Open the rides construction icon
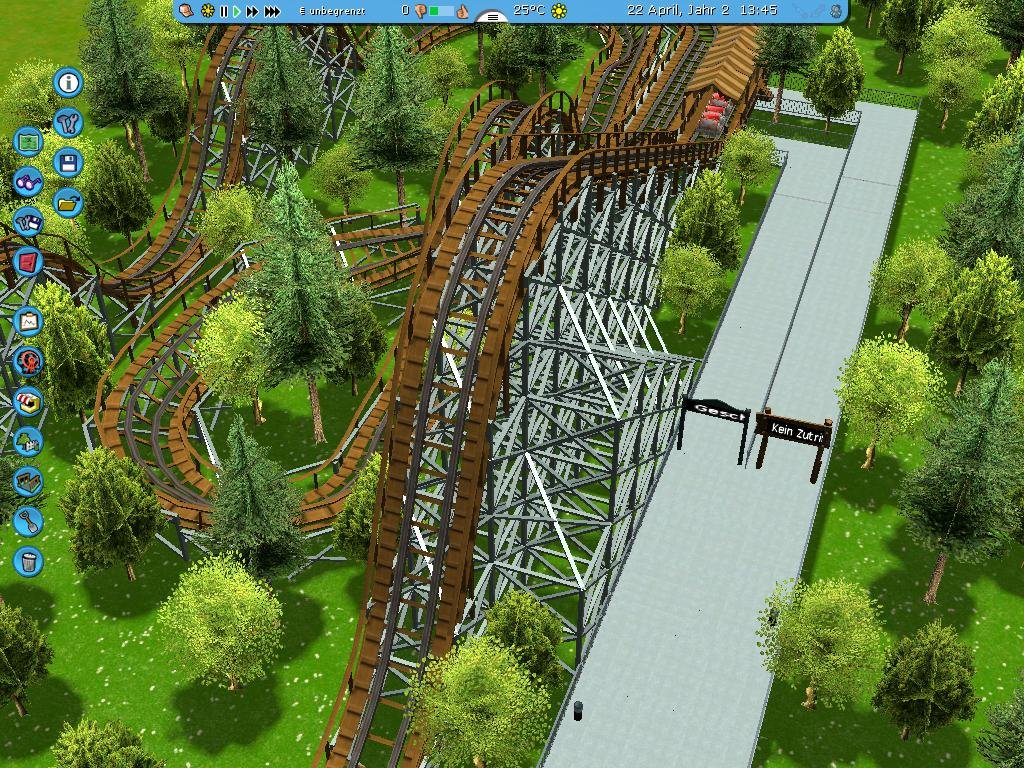Image resolution: width=1024 pixels, height=768 pixels. coord(28,361)
